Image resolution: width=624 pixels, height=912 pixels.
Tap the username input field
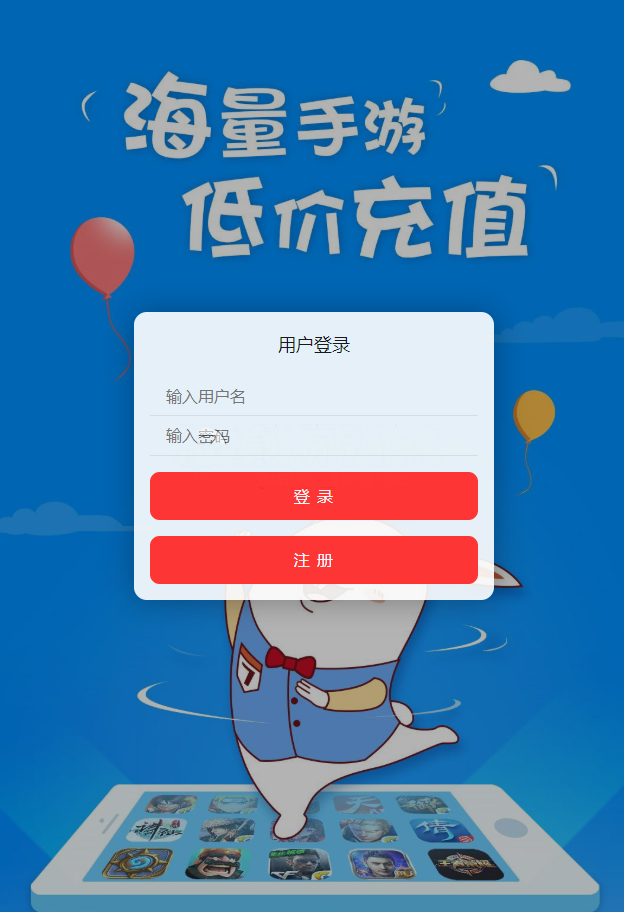313,397
